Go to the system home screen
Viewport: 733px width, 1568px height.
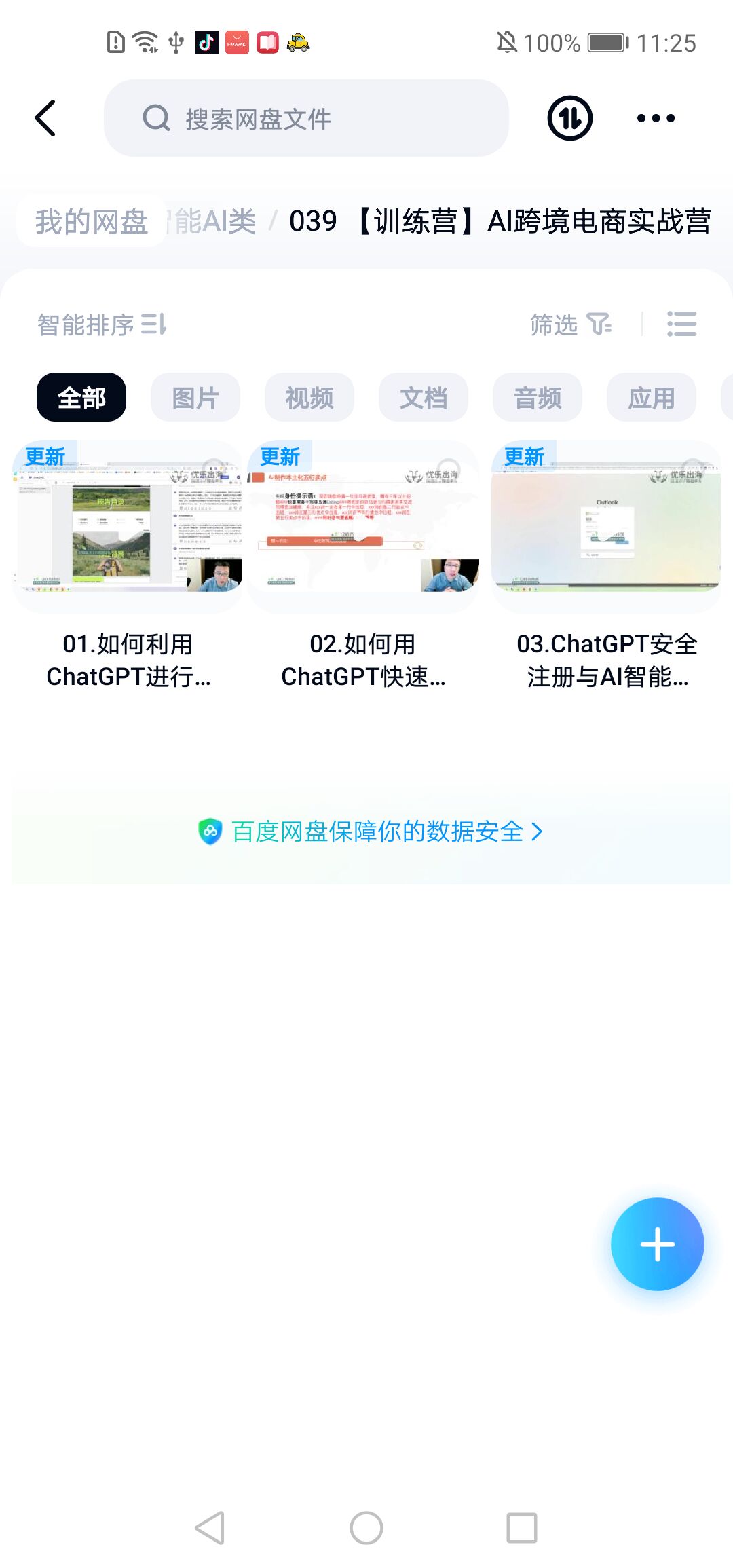point(366,1528)
